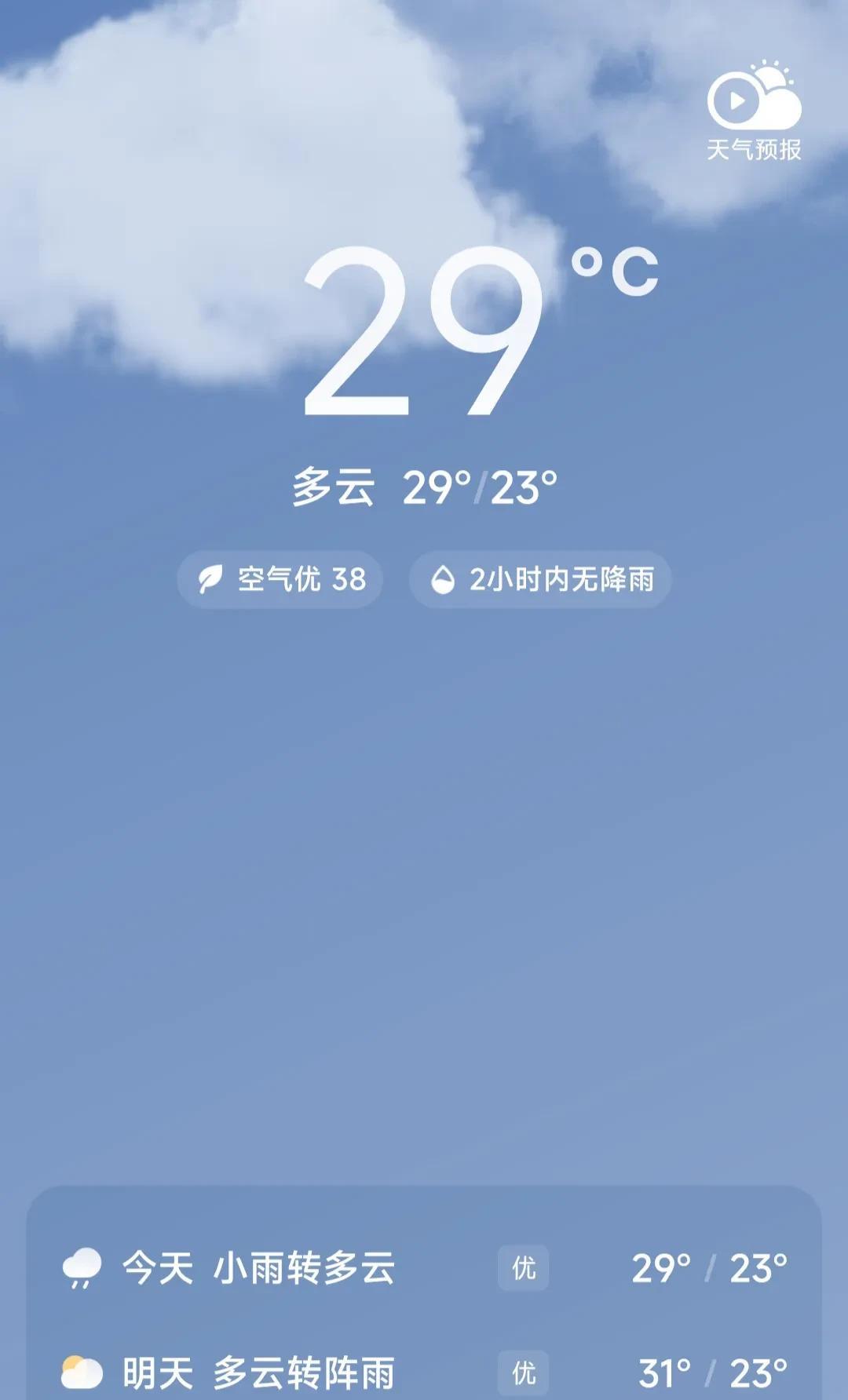The width and height of the screenshot is (848, 1400).
Task: Open tomorrow's forecast row 明天 多云转阵雨
Action: coord(424,1372)
